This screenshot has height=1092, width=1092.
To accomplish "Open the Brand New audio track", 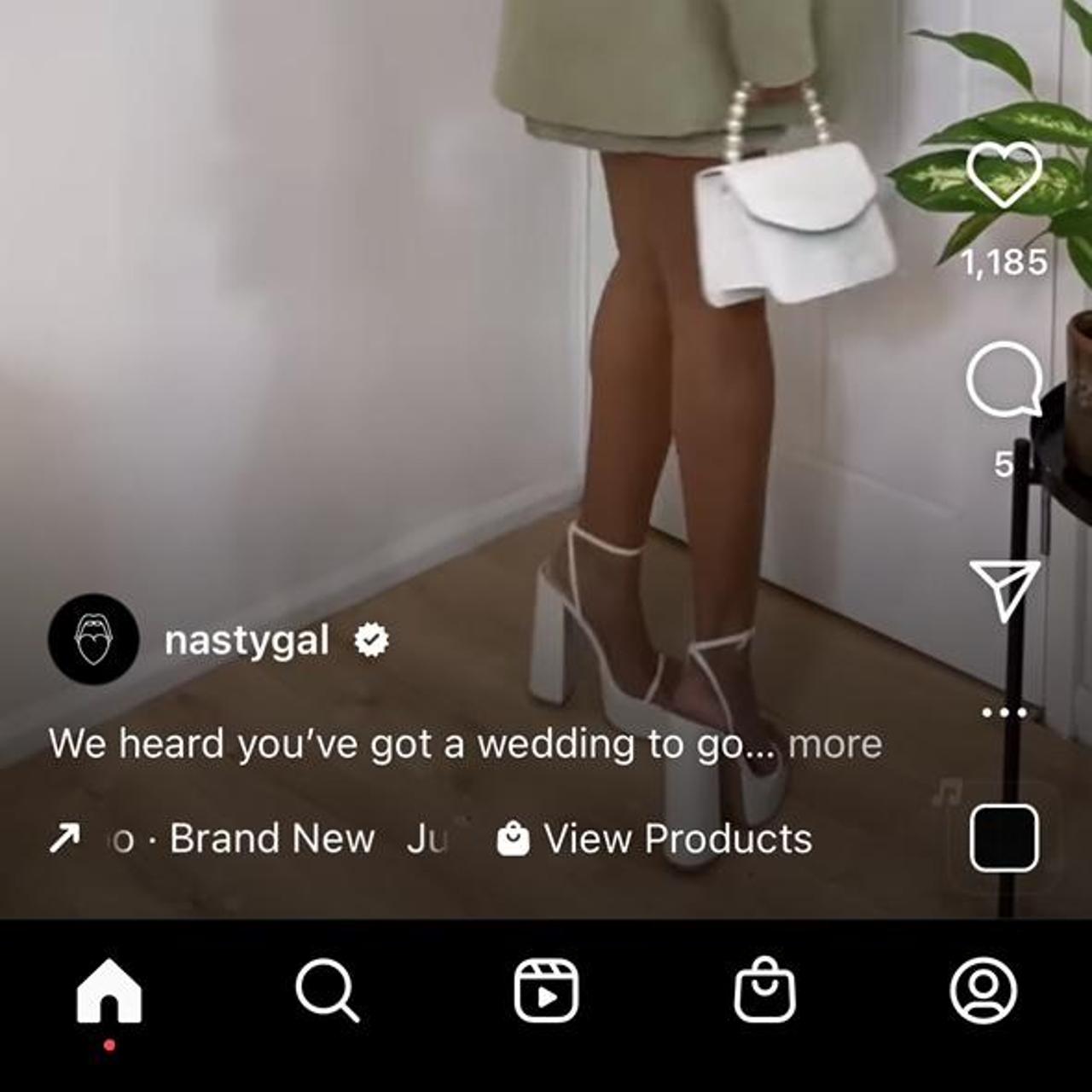I will [271, 839].
